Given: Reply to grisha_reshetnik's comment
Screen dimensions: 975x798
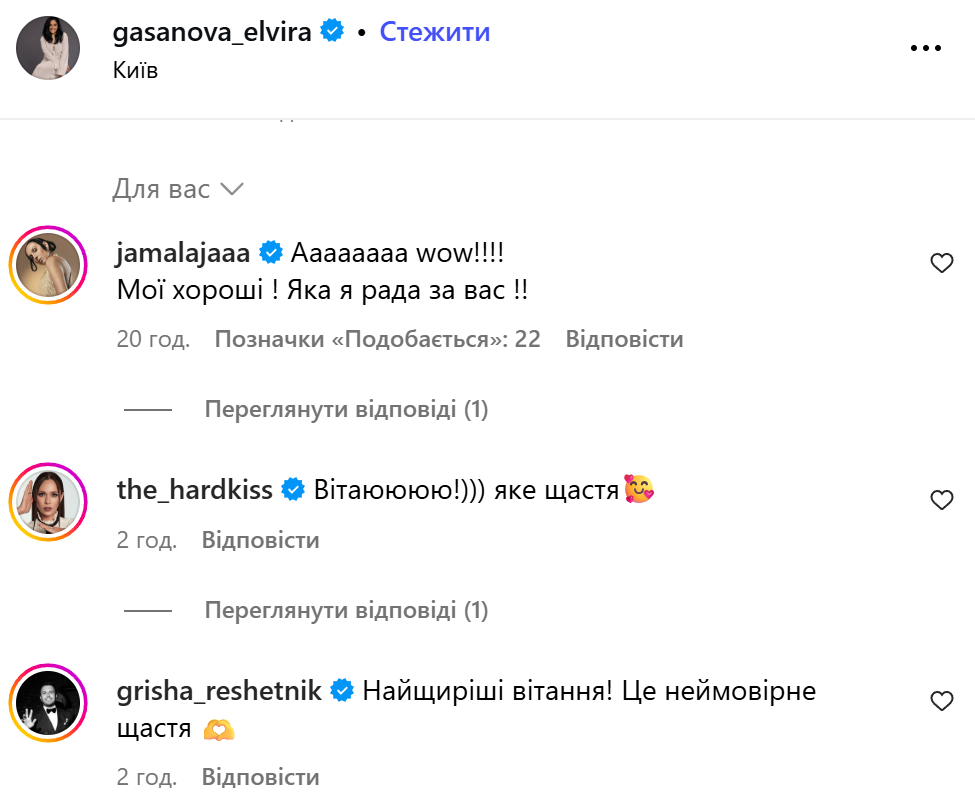Looking at the screenshot, I should (260, 777).
